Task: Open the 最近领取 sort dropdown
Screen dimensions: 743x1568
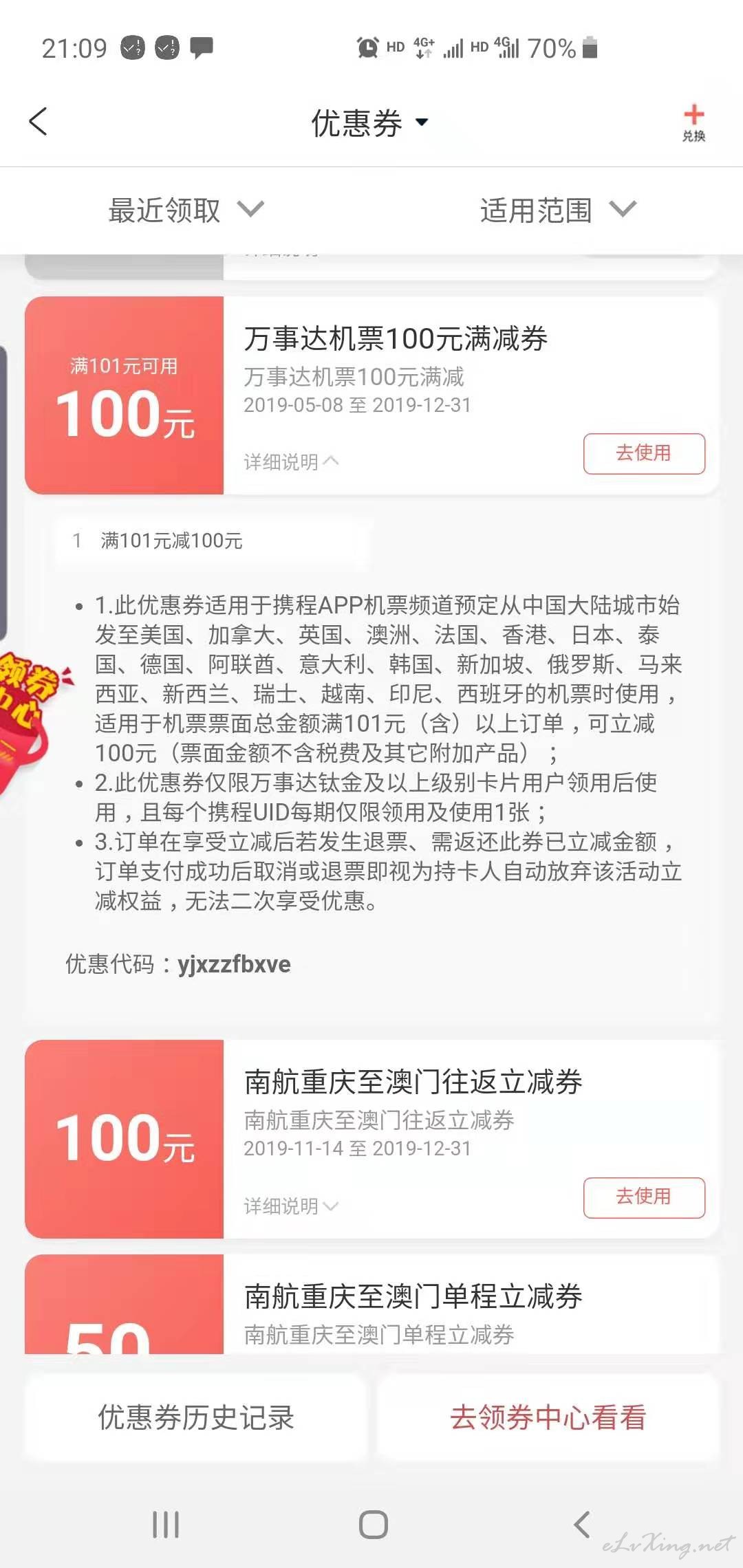Action: 186,210
